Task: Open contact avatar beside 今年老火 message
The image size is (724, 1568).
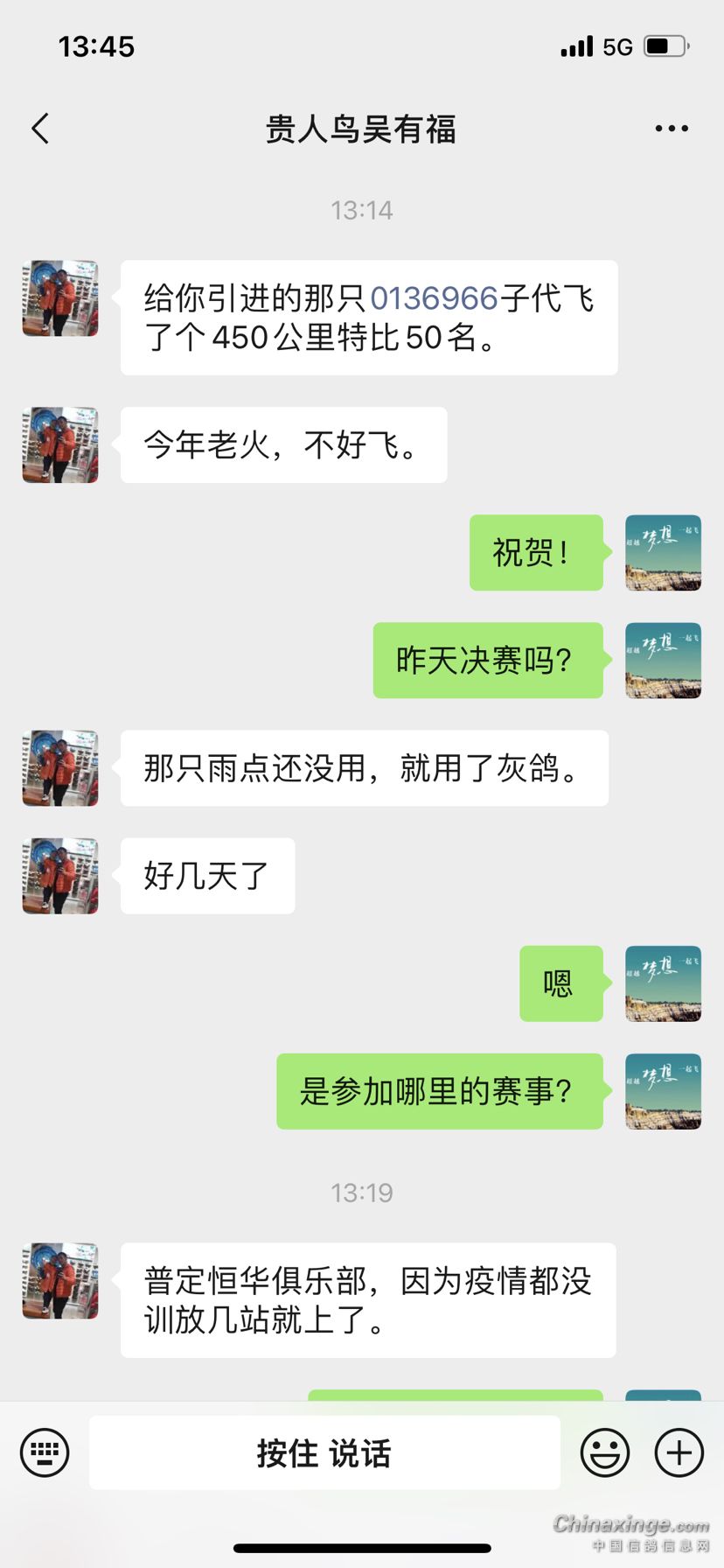Action: [60, 444]
